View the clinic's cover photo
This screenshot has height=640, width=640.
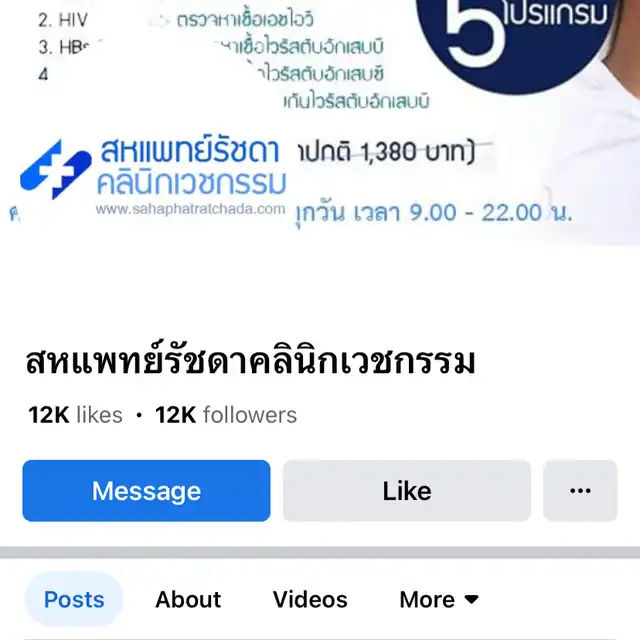[x=320, y=120]
